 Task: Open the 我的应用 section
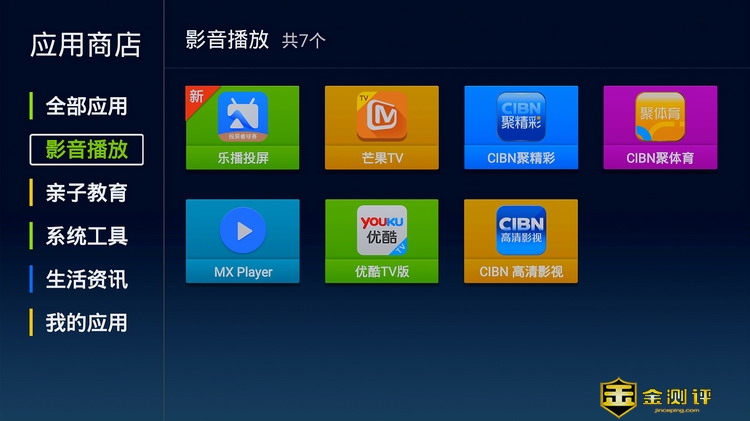(86, 323)
